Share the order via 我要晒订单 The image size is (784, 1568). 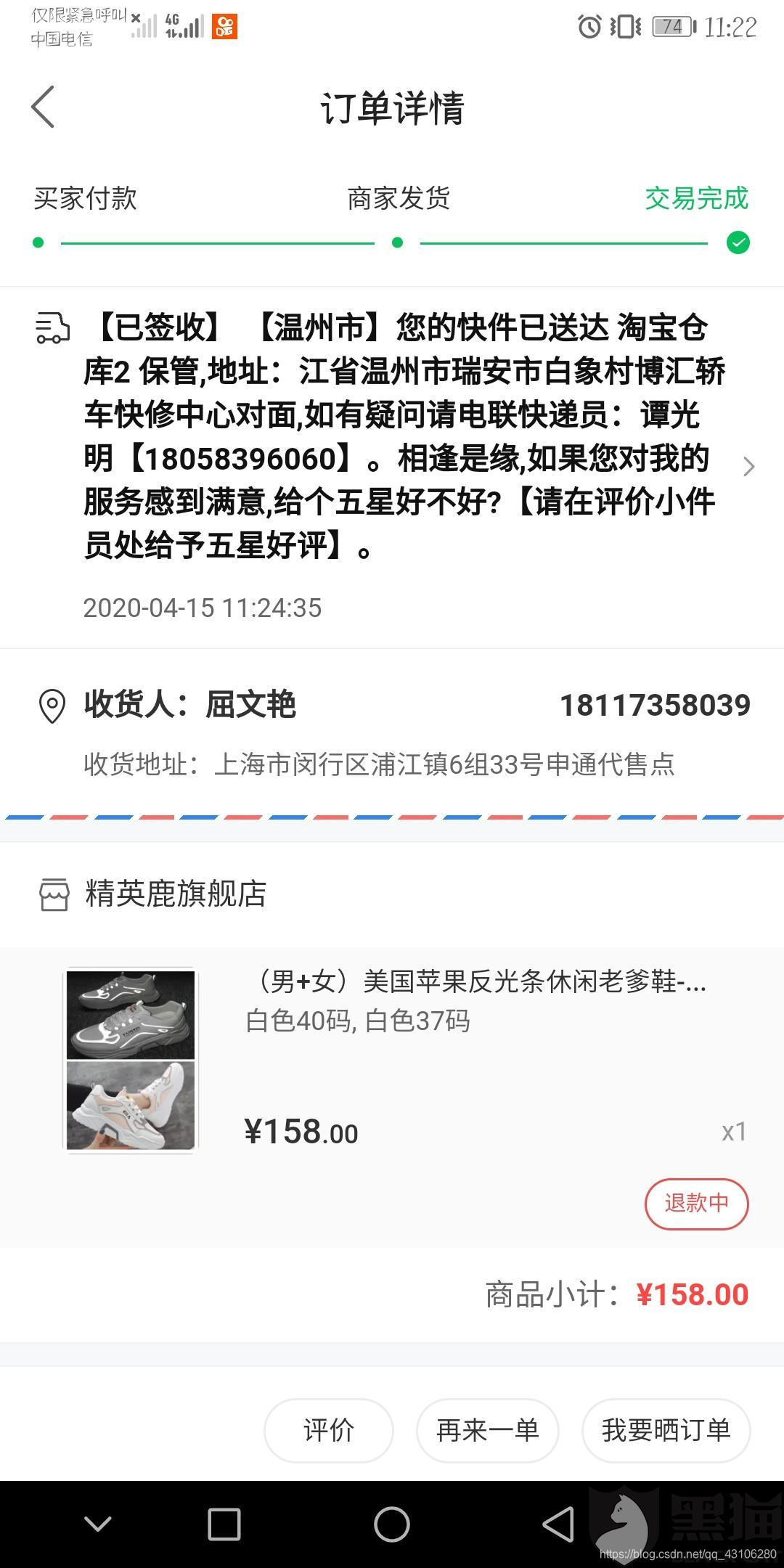(666, 1430)
